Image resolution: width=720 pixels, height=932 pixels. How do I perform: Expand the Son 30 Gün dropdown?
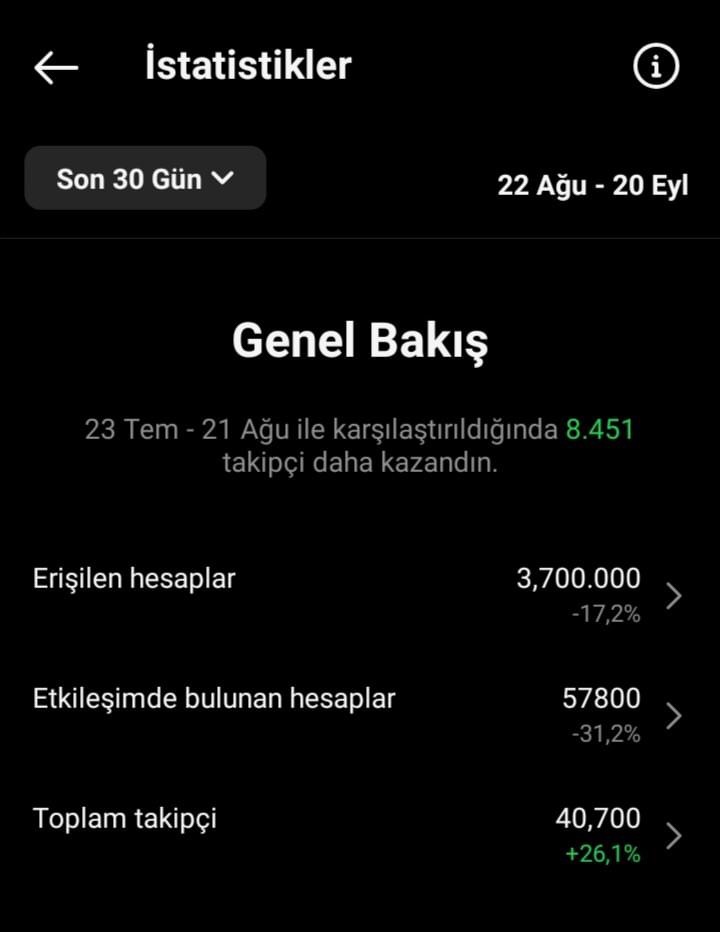point(145,178)
